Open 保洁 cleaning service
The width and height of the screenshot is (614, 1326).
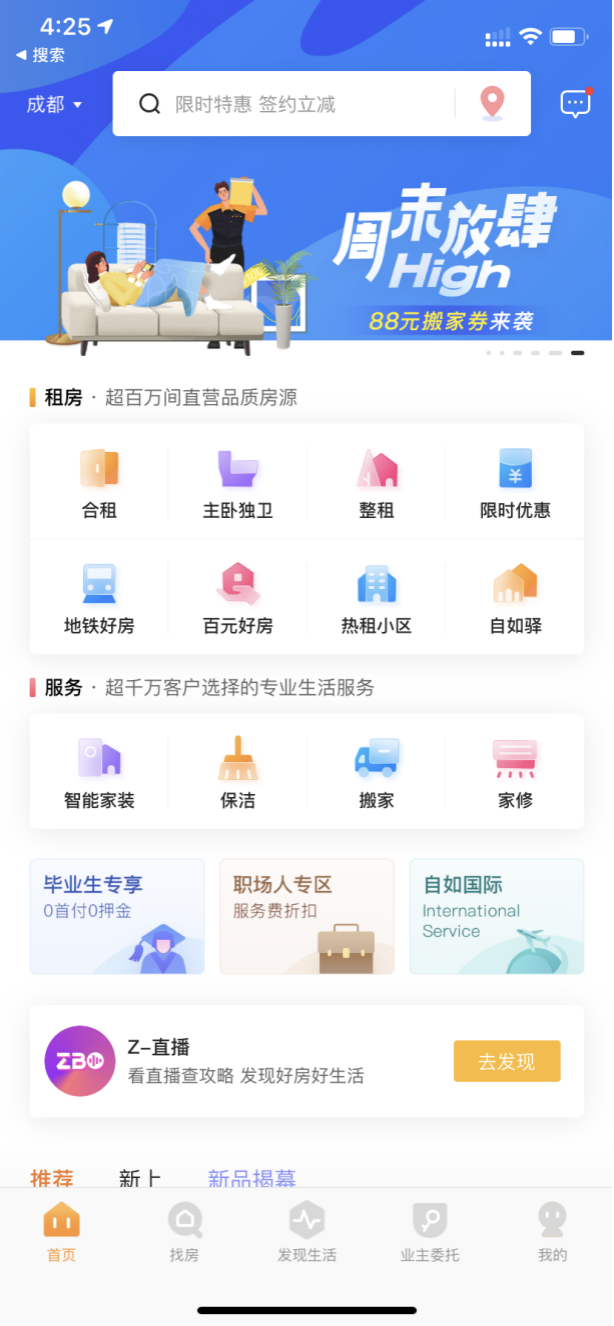[x=238, y=773]
